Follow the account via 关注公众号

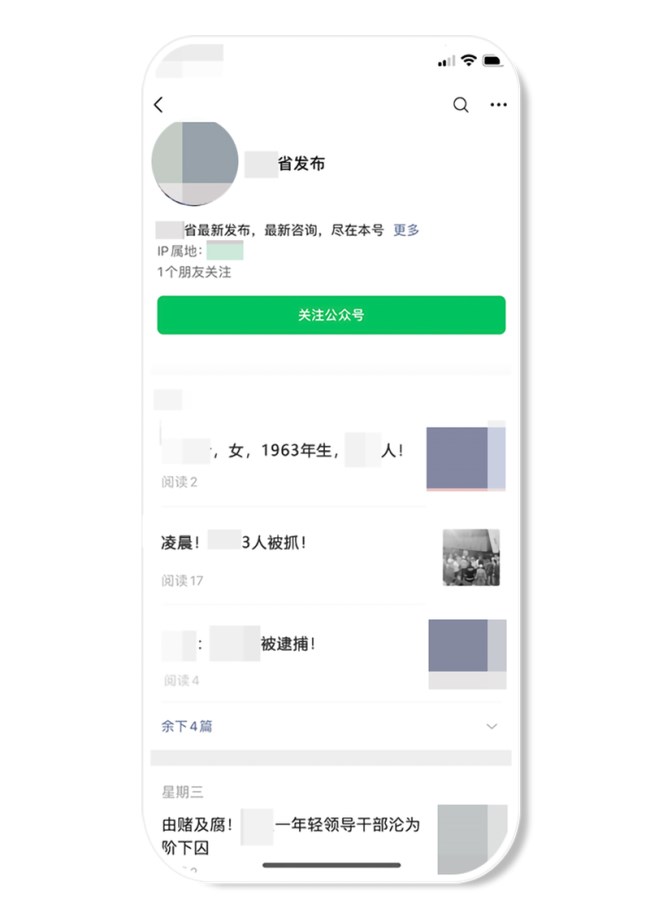[331, 315]
